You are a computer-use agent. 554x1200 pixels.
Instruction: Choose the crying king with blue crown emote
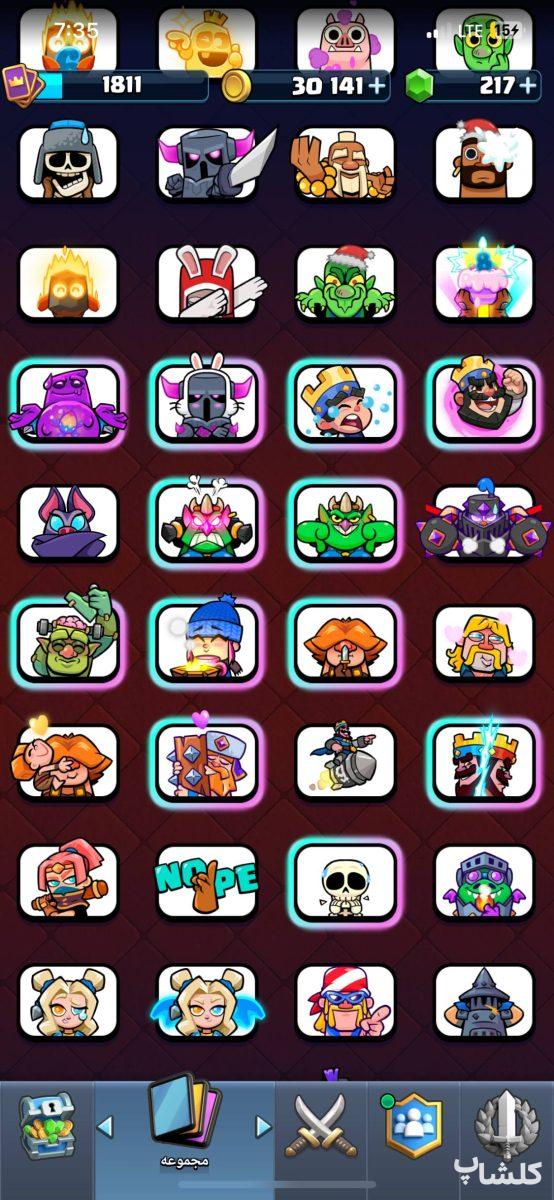pos(346,403)
